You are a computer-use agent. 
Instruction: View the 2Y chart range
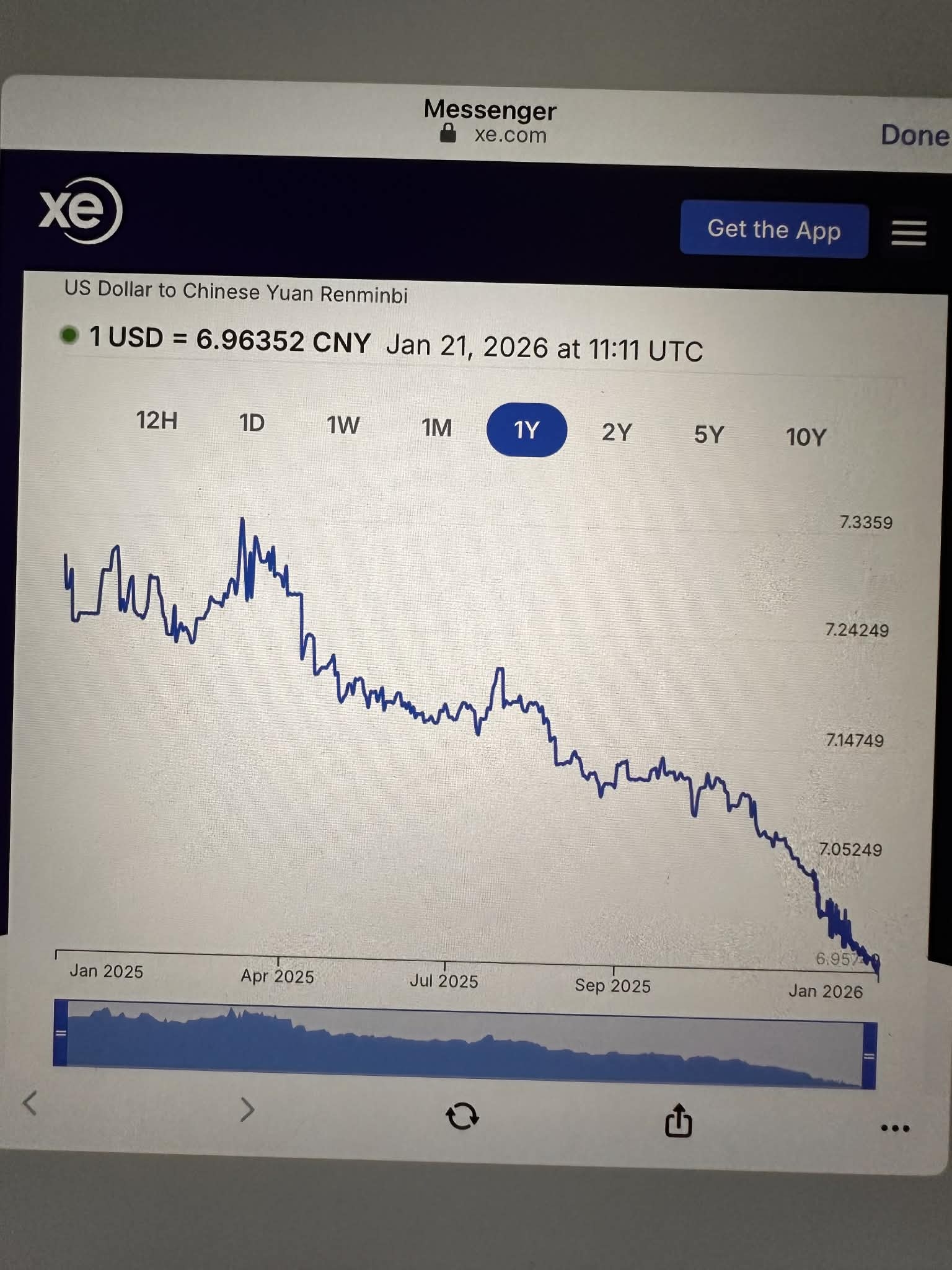click(617, 432)
